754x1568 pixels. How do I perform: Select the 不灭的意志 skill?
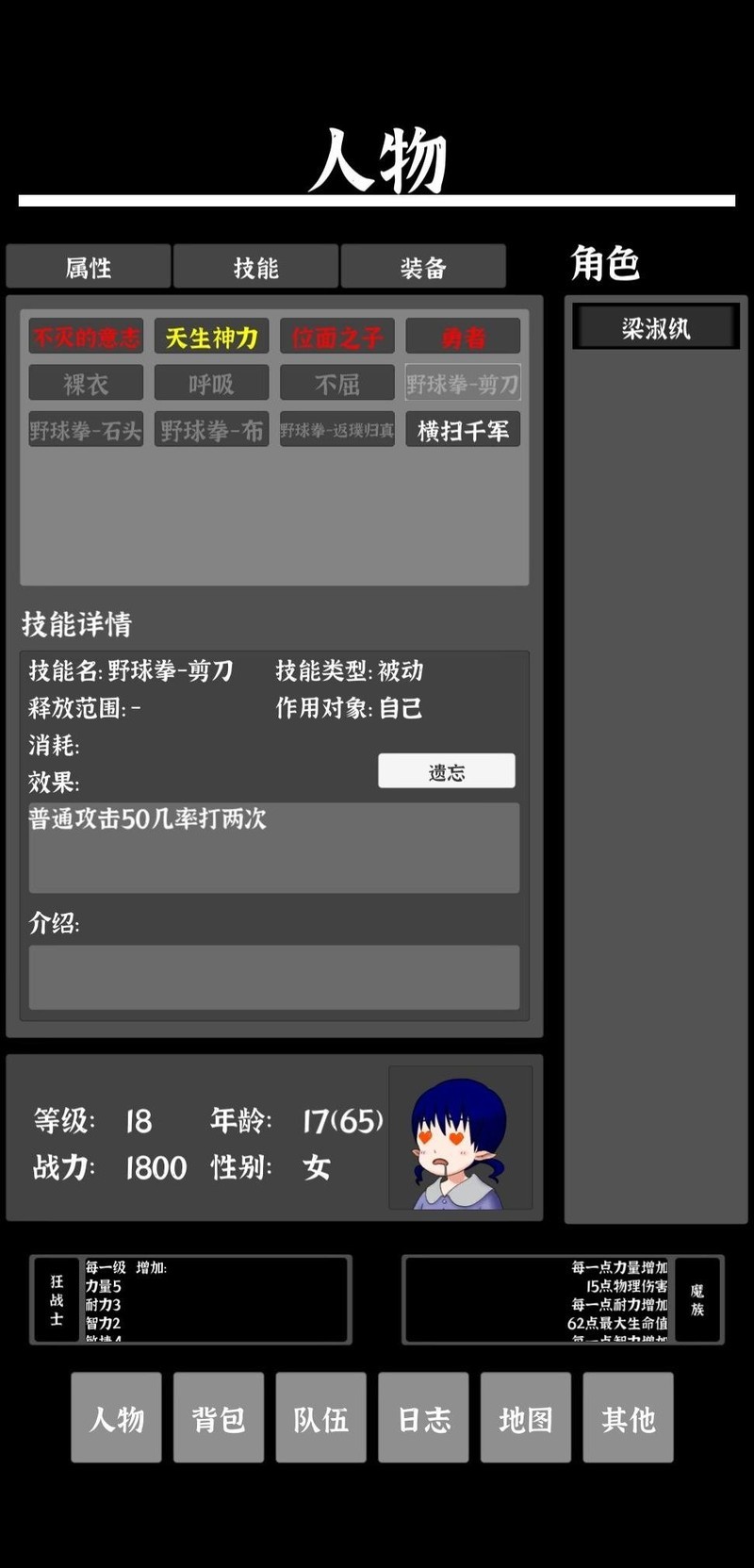(86, 337)
